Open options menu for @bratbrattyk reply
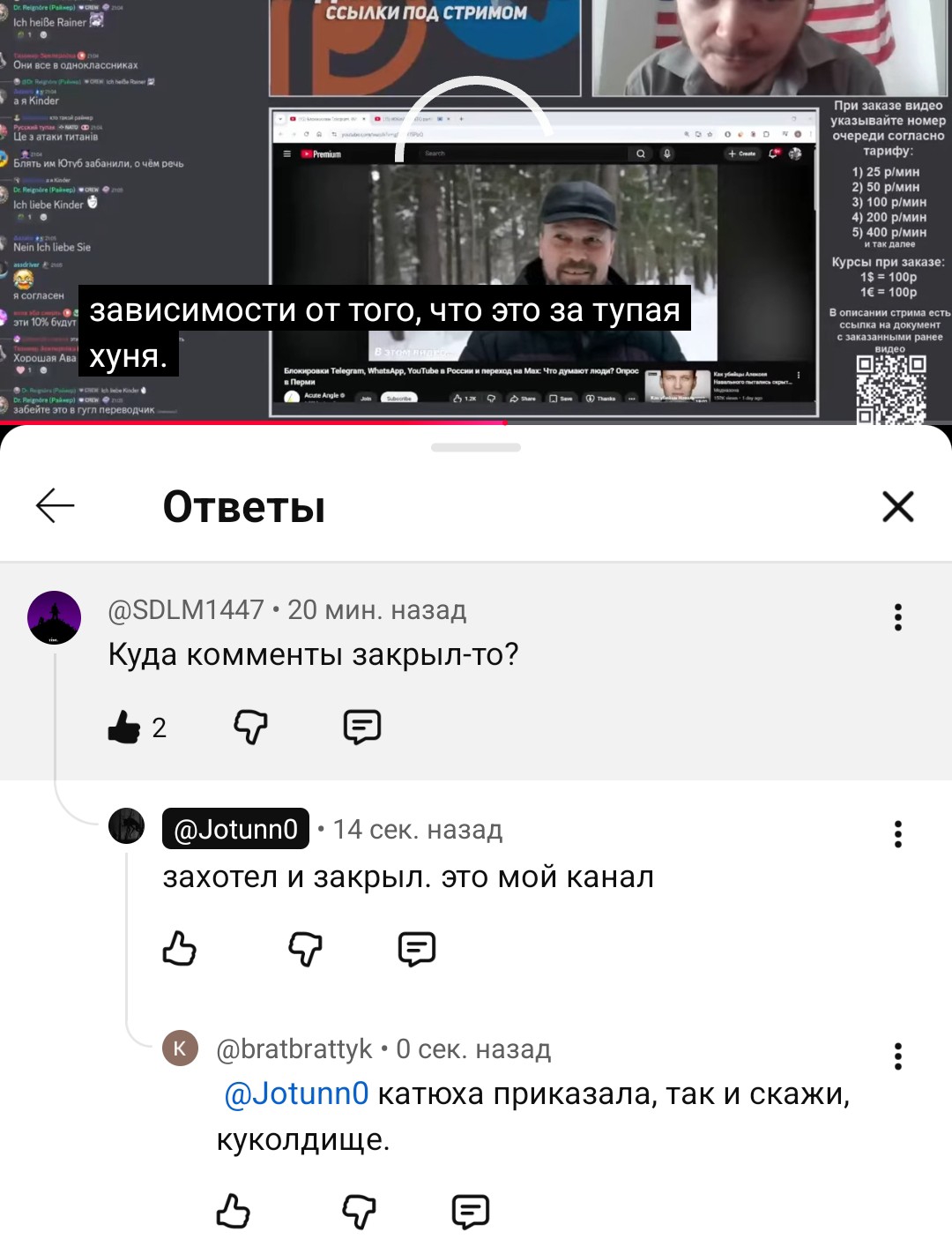This screenshot has width=952, height=1246. 897,1056
